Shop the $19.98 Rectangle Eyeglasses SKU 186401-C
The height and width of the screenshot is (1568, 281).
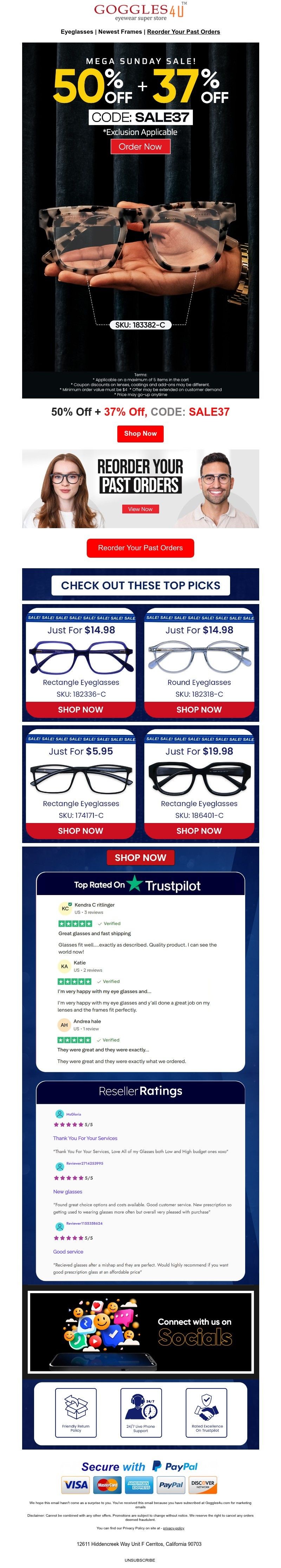199,831
